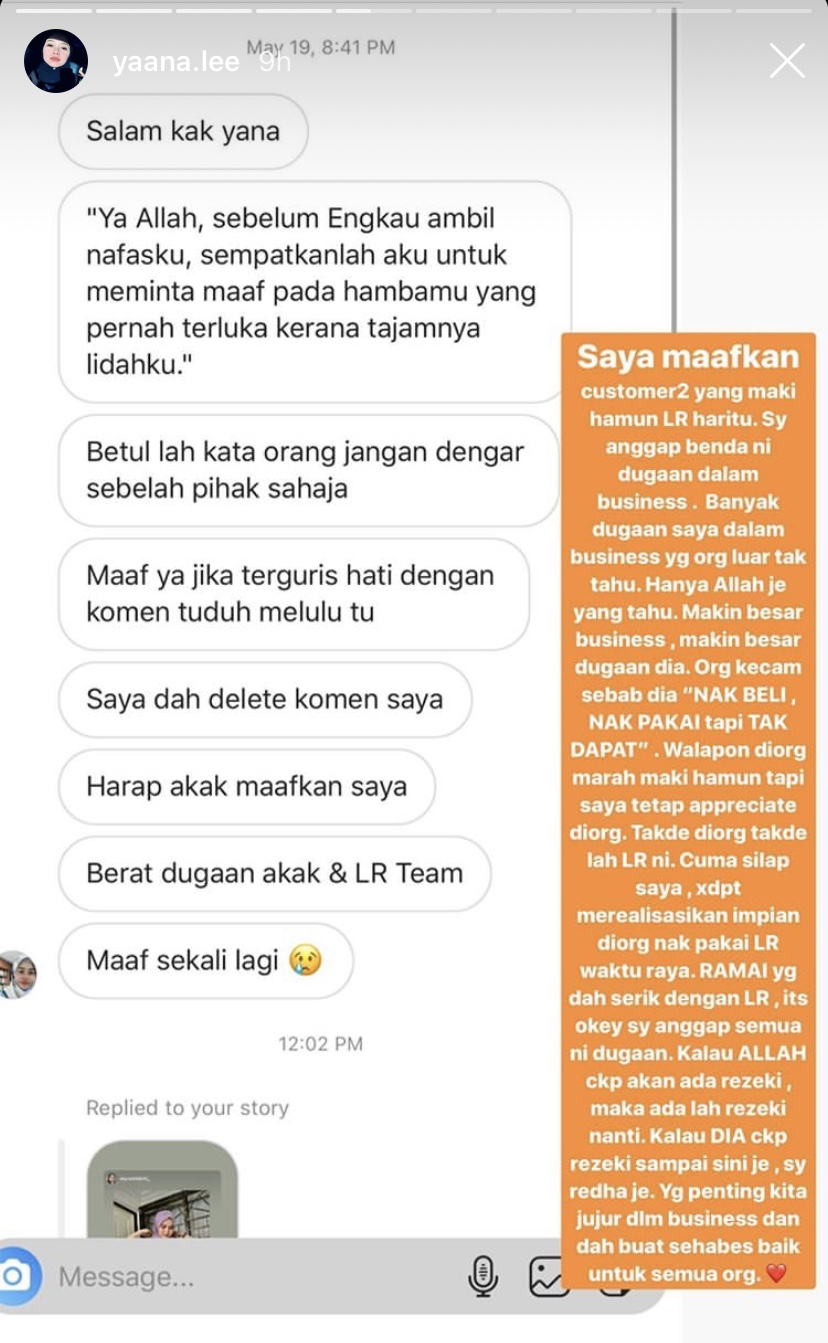
Task: Tap yaana.lee's profile picture
Action: click(x=56, y=61)
